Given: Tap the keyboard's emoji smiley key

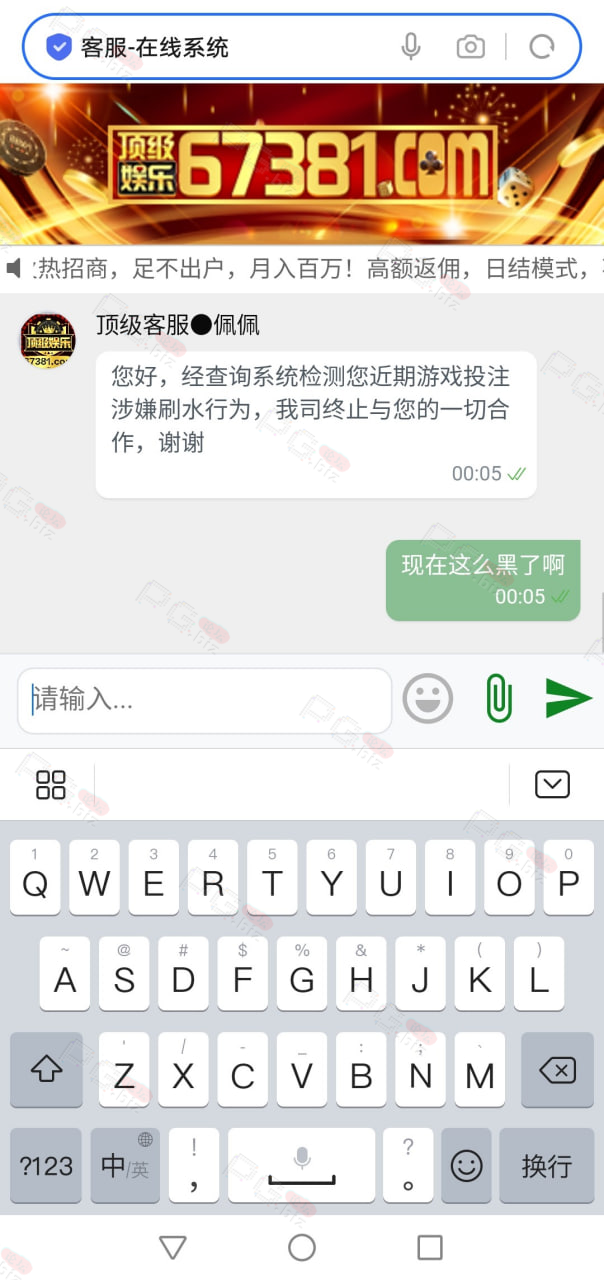Looking at the screenshot, I should 466,1166.
